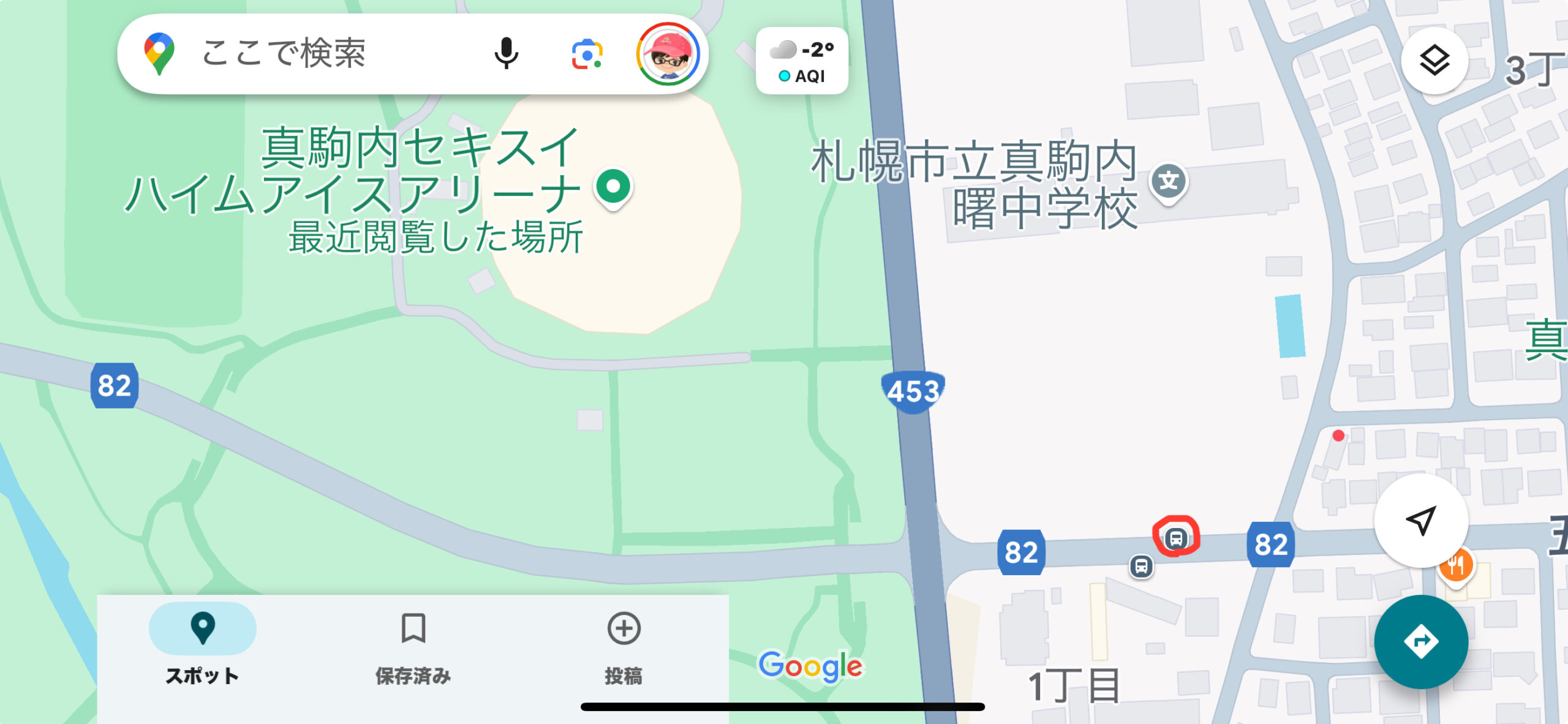The width and height of the screenshot is (1568, 724).
Task: Start voice search with the microphone
Action: click(x=506, y=54)
